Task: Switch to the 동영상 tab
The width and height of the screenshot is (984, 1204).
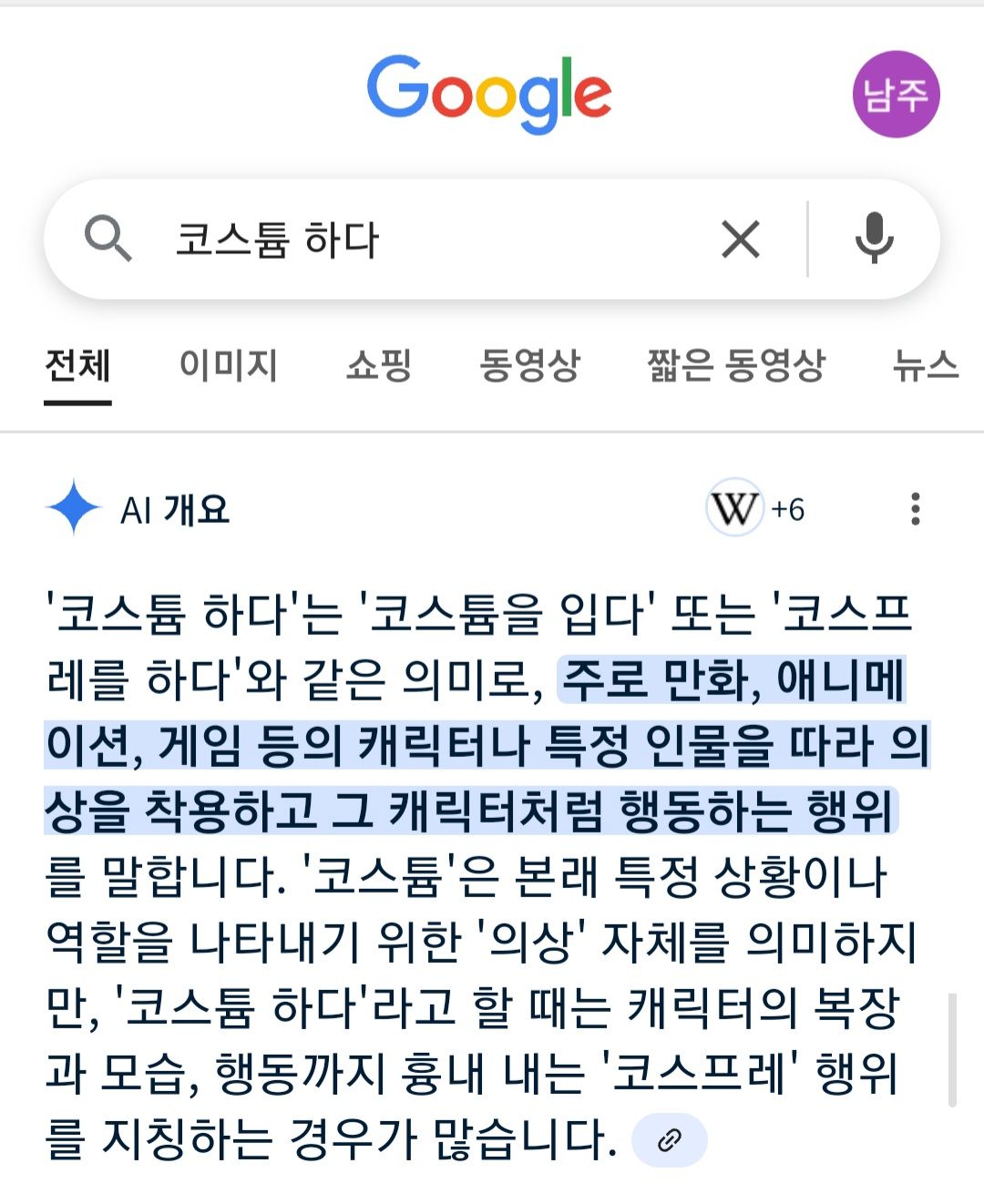Action: (x=529, y=366)
